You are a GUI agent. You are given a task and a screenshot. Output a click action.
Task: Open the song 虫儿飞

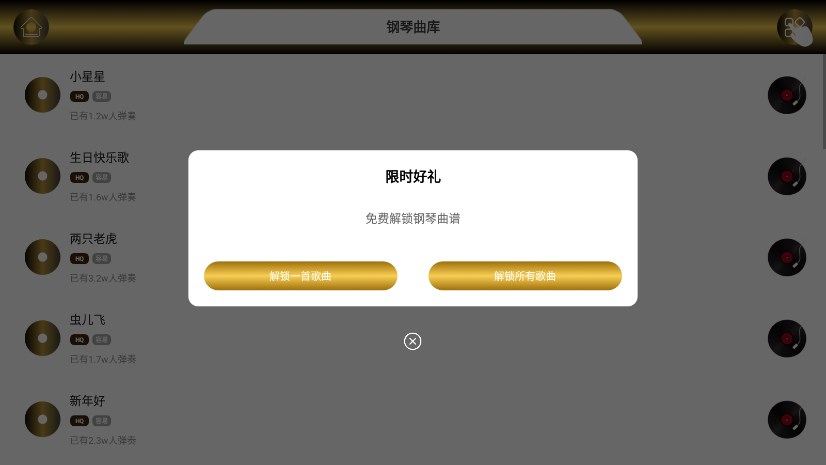click(x=87, y=320)
